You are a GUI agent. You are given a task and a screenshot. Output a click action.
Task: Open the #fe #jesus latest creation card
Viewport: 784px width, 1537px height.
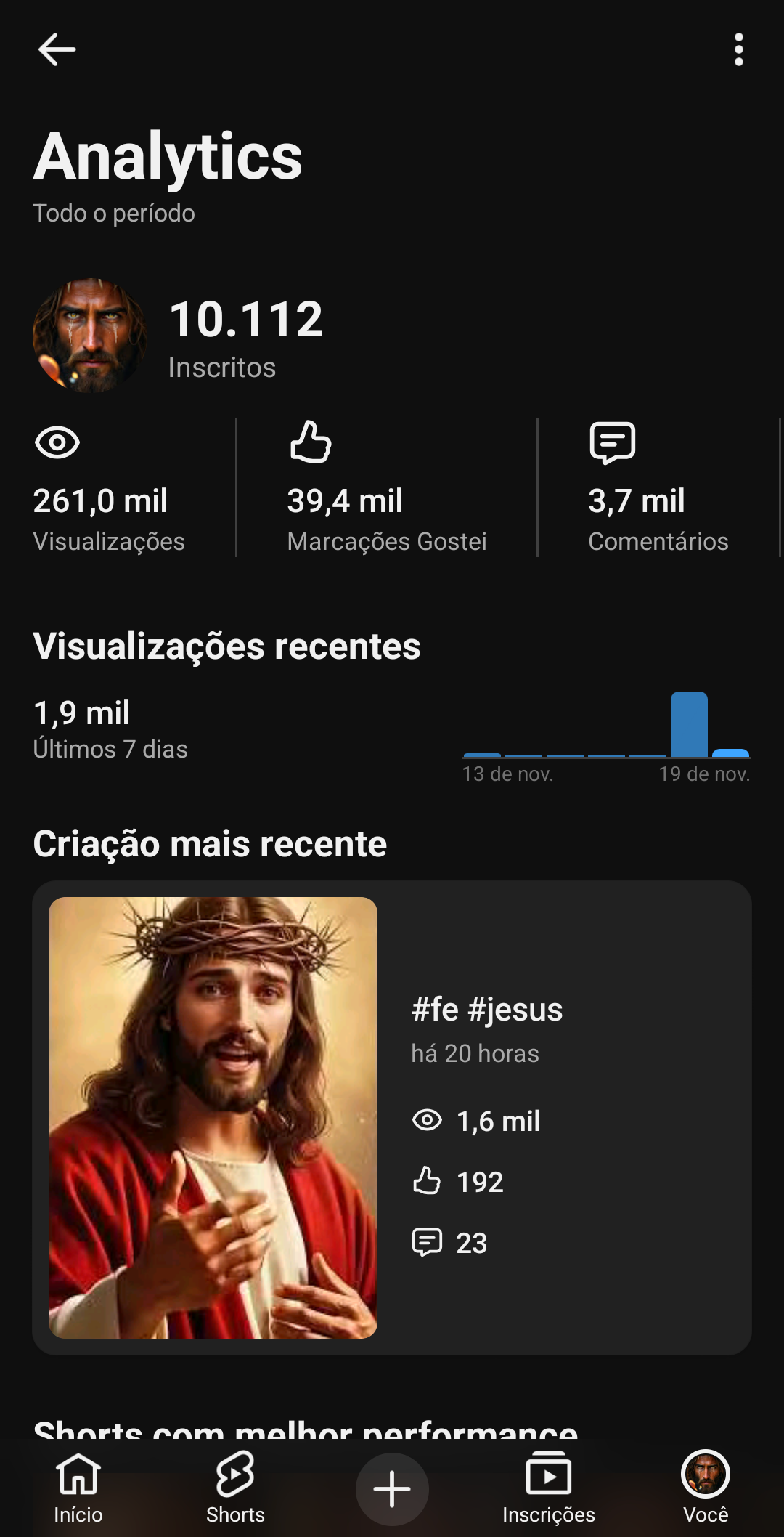tap(392, 1117)
